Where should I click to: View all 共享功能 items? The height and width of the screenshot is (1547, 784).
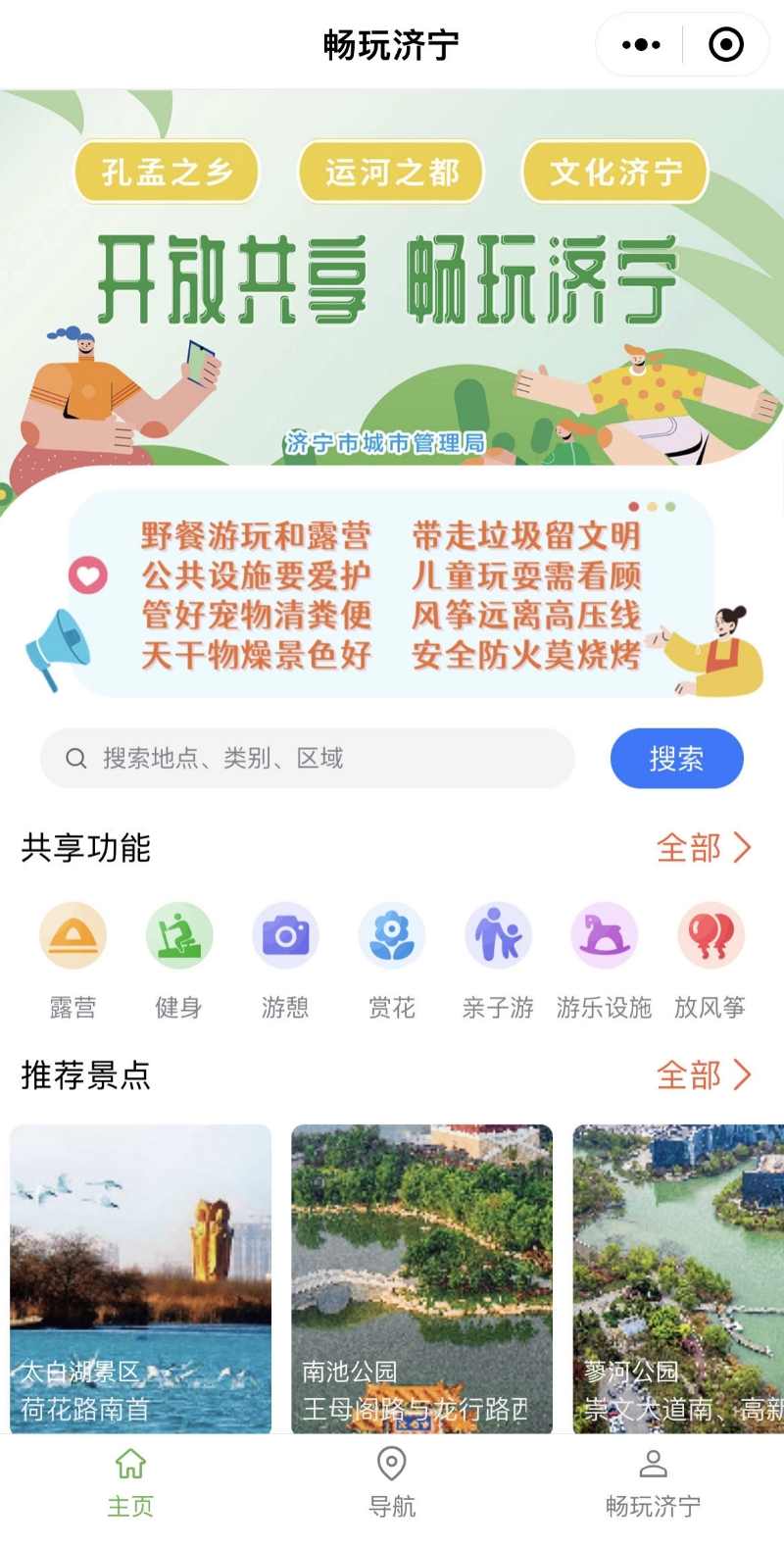click(x=703, y=848)
